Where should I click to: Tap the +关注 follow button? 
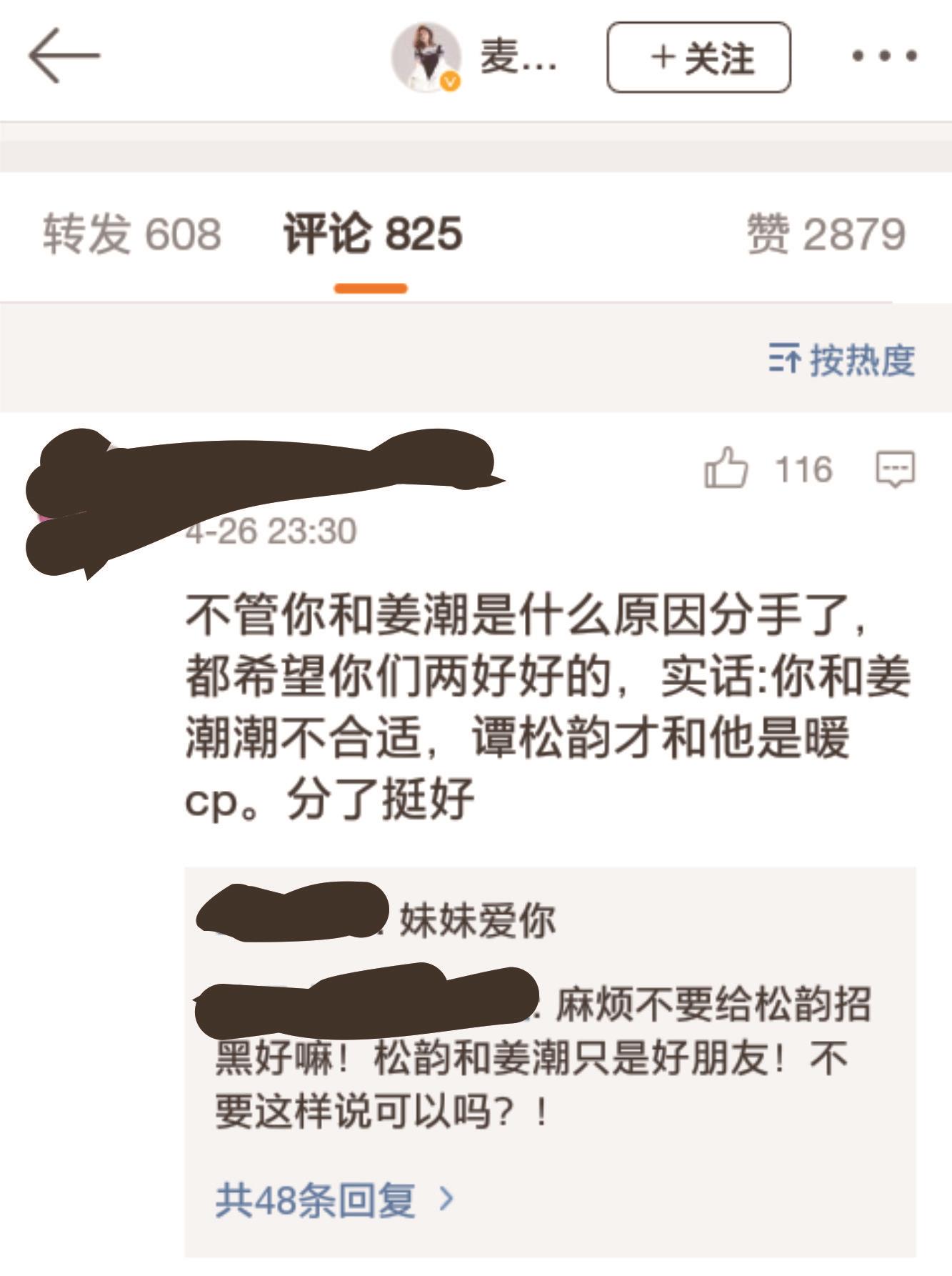click(698, 57)
